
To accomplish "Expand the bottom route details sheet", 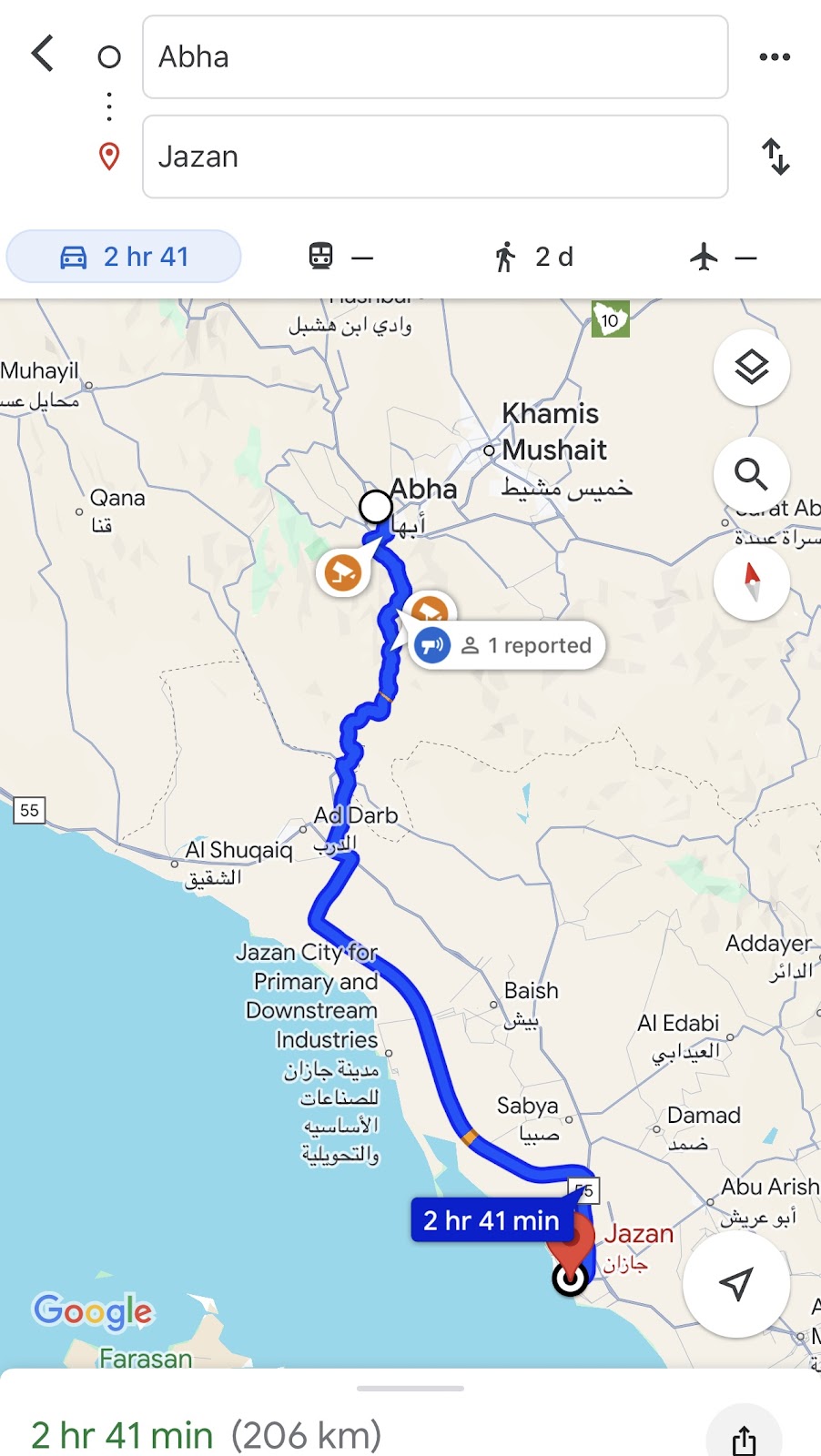I will click(410, 1389).
